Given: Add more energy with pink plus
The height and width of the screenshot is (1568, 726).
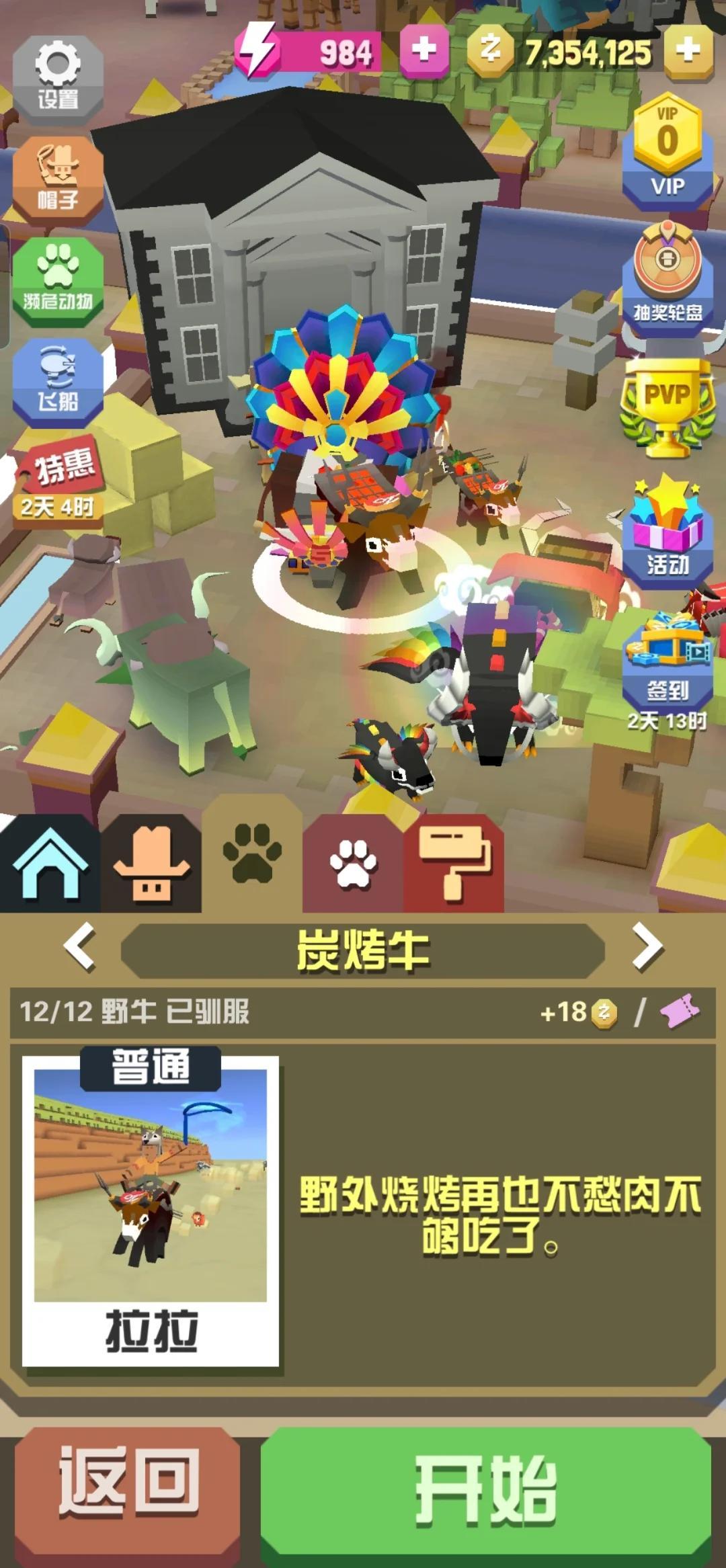Looking at the screenshot, I should (424, 50).
